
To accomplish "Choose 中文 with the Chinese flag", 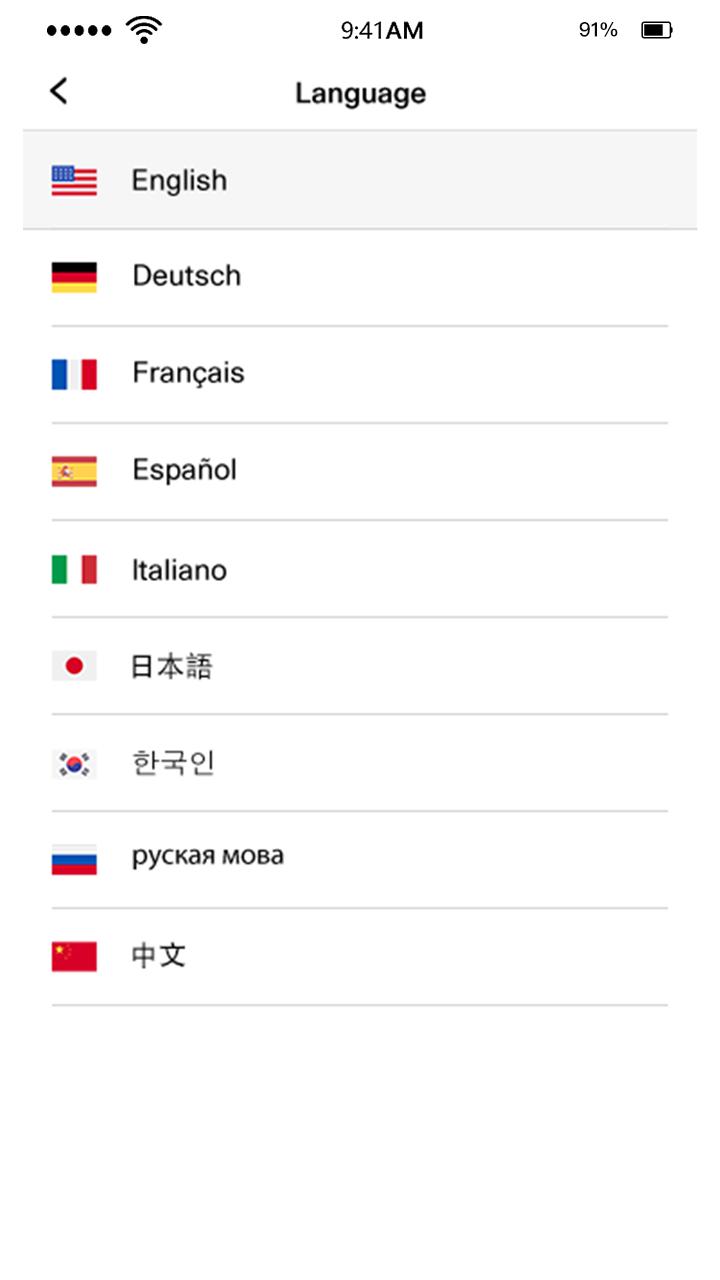I will 360,956.
